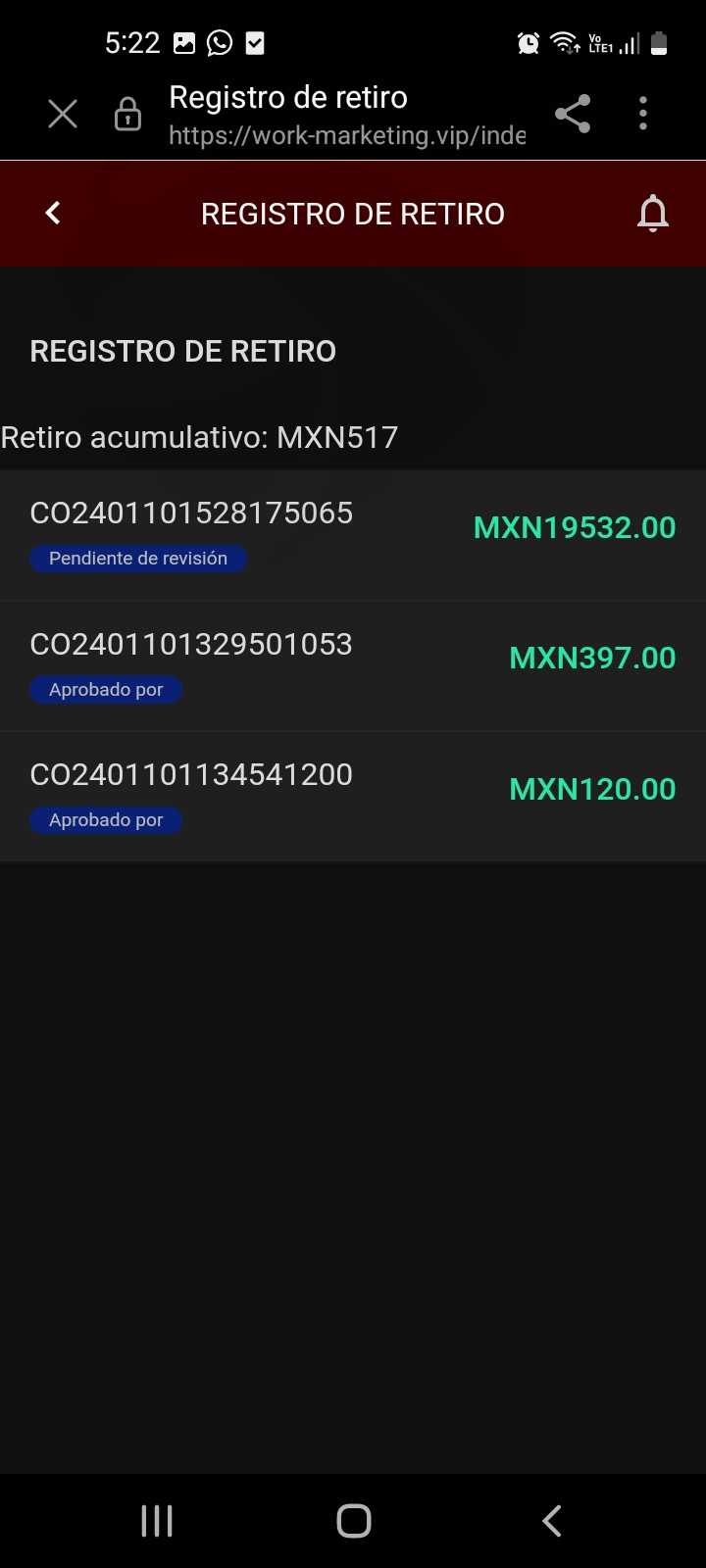The height and width of the screenshot is (1568, 706).
Task: Open the notifications bell
Action: coord(653,213)
